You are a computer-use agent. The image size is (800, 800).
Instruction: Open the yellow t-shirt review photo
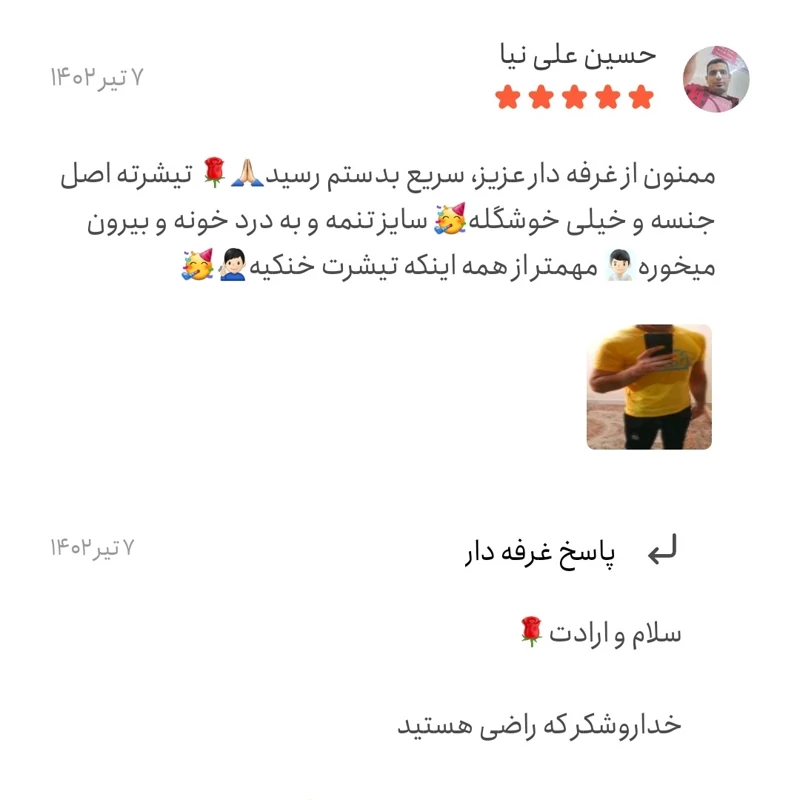648,387
